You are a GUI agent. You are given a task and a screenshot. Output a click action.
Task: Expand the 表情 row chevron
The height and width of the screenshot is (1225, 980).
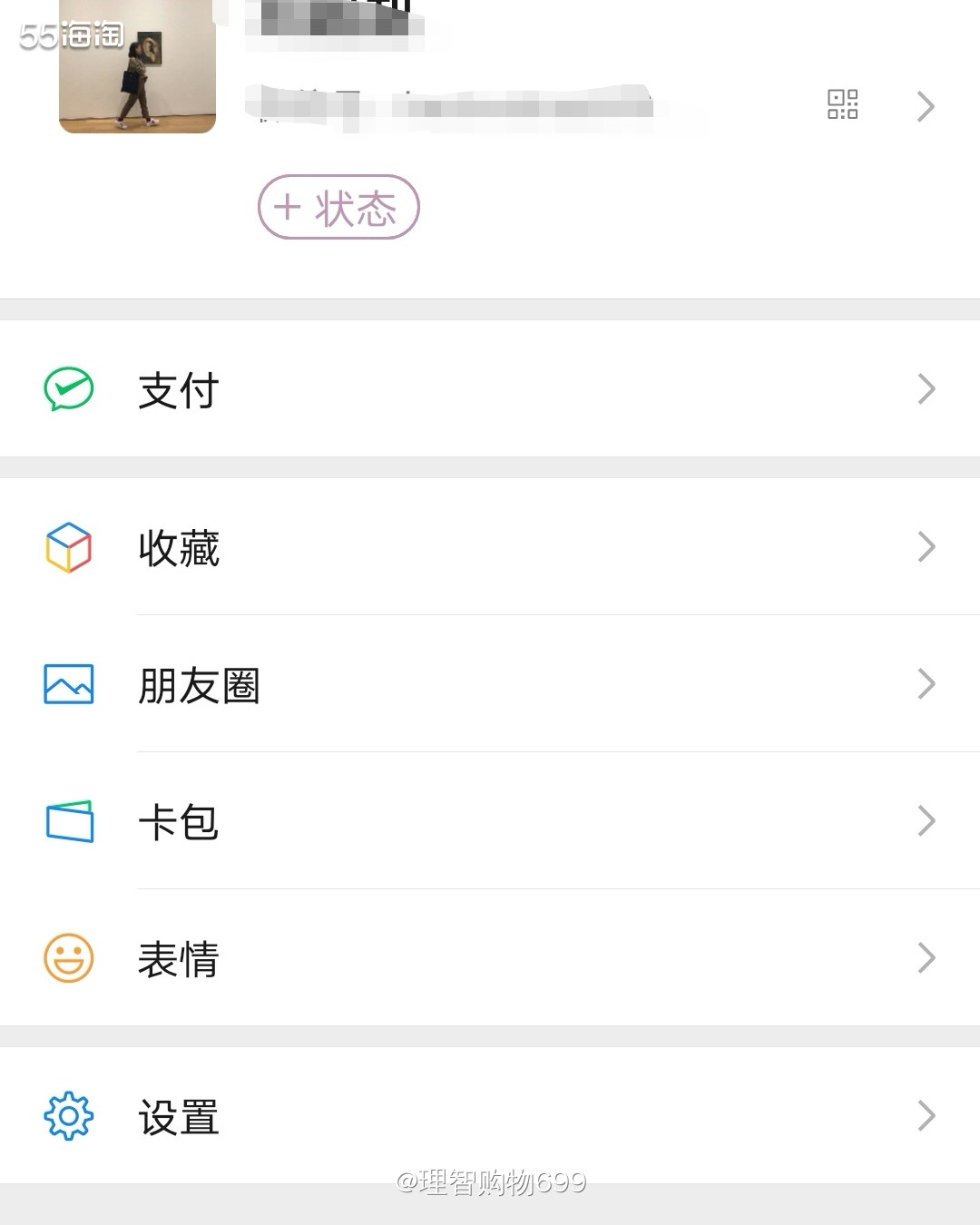pyautogui.click(x=926, y=958)
